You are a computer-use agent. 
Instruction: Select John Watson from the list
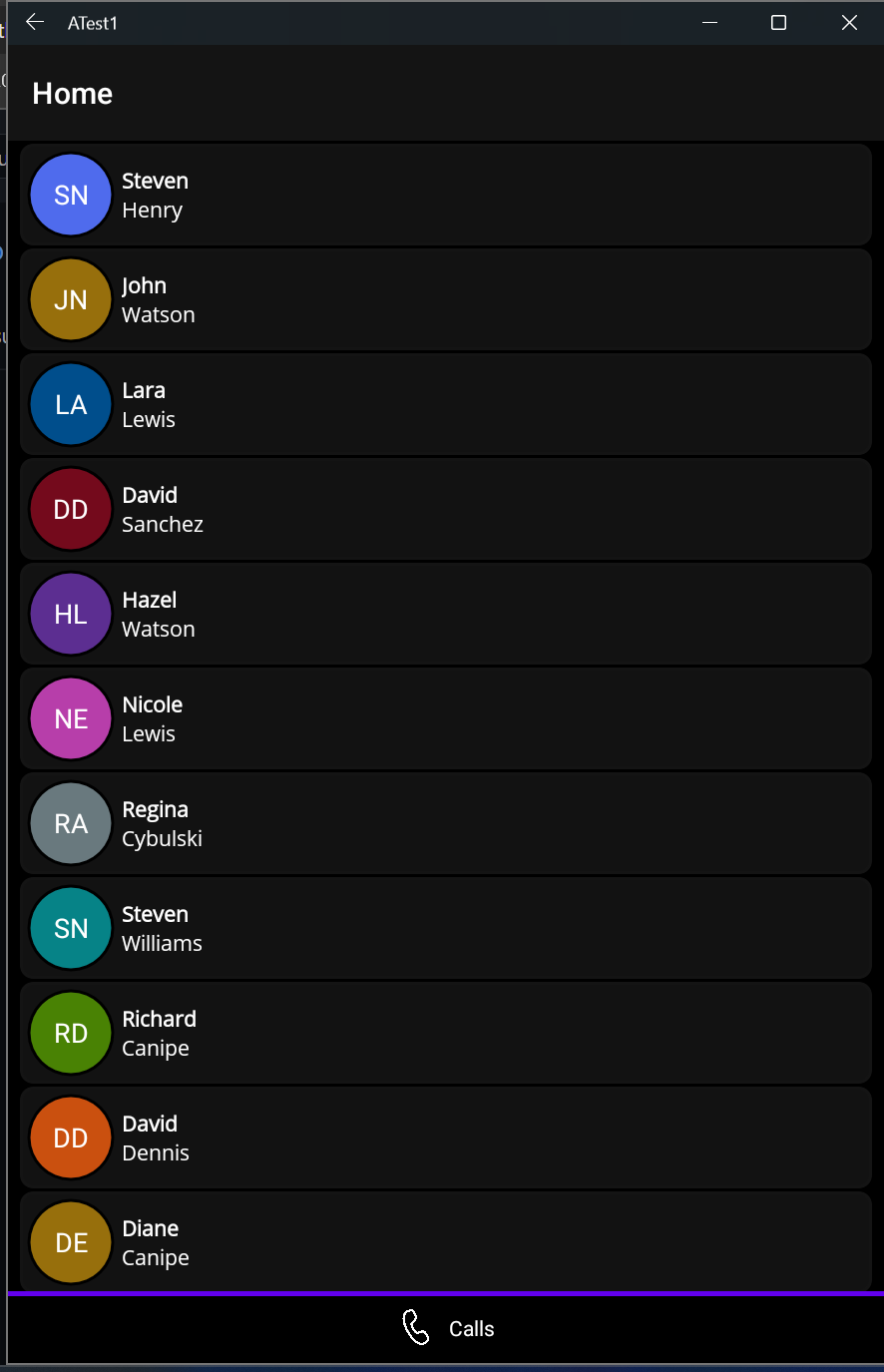tap(445, 300)
